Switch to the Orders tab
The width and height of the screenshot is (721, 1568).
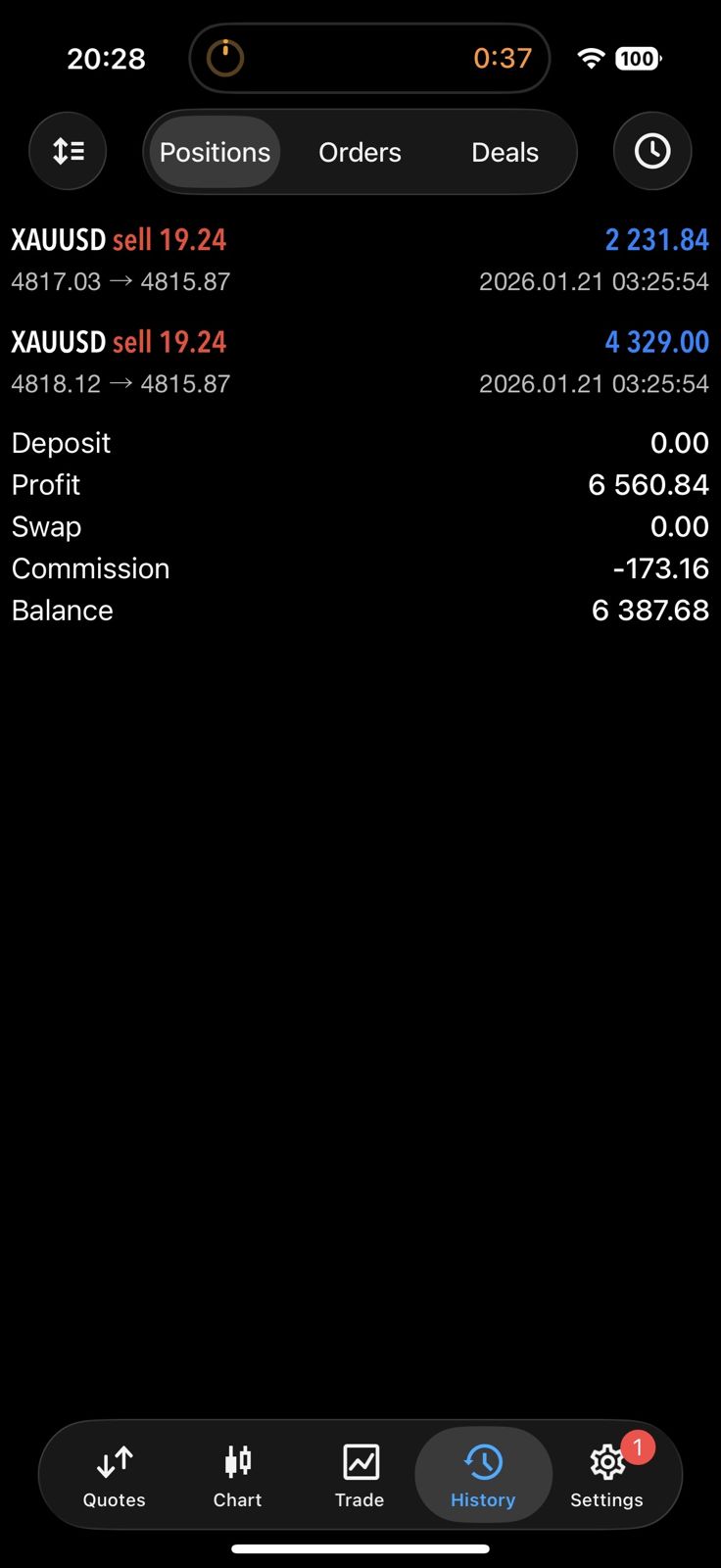coord(360,152)
